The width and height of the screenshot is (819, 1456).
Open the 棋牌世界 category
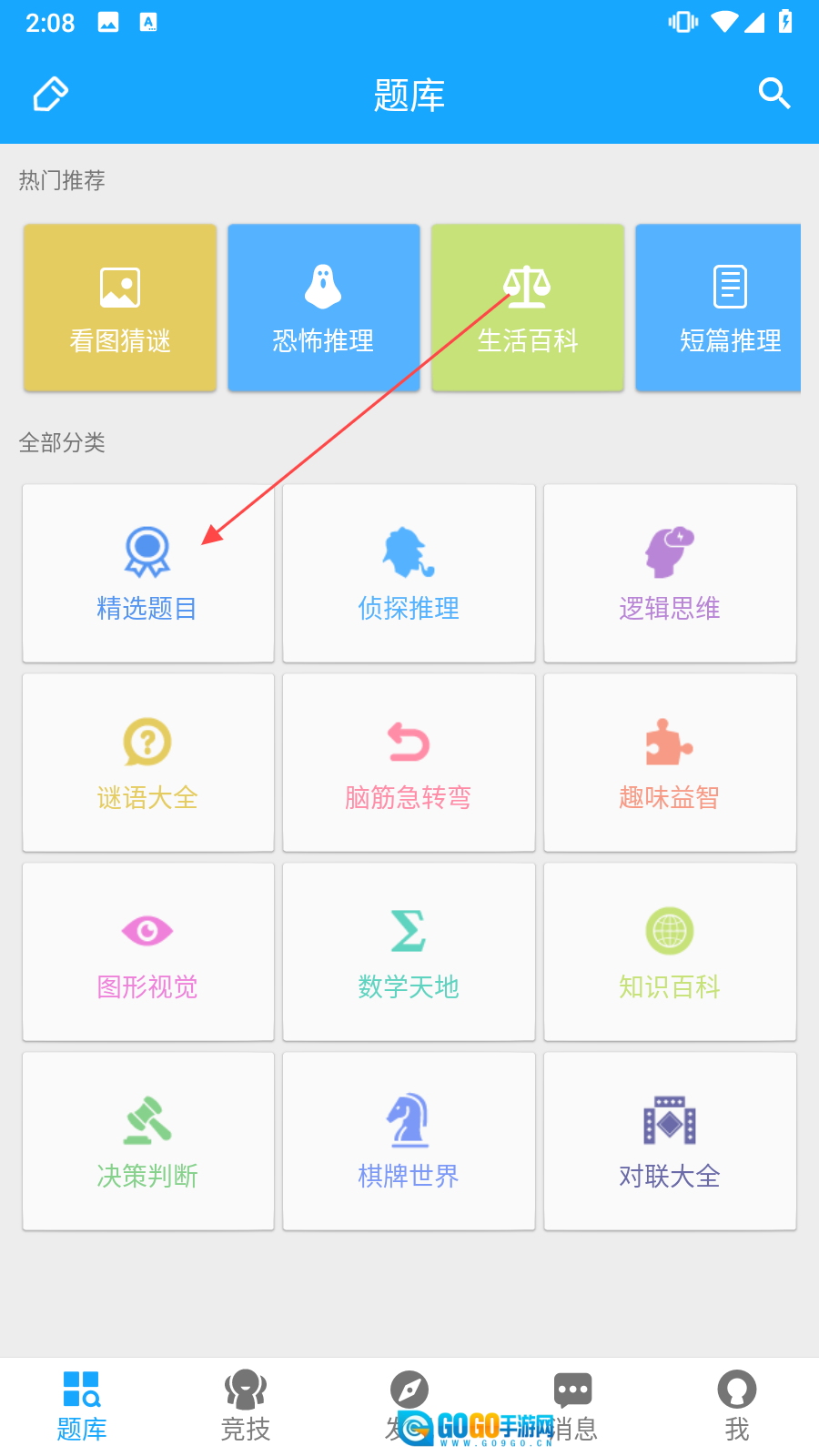point(409,1141)
